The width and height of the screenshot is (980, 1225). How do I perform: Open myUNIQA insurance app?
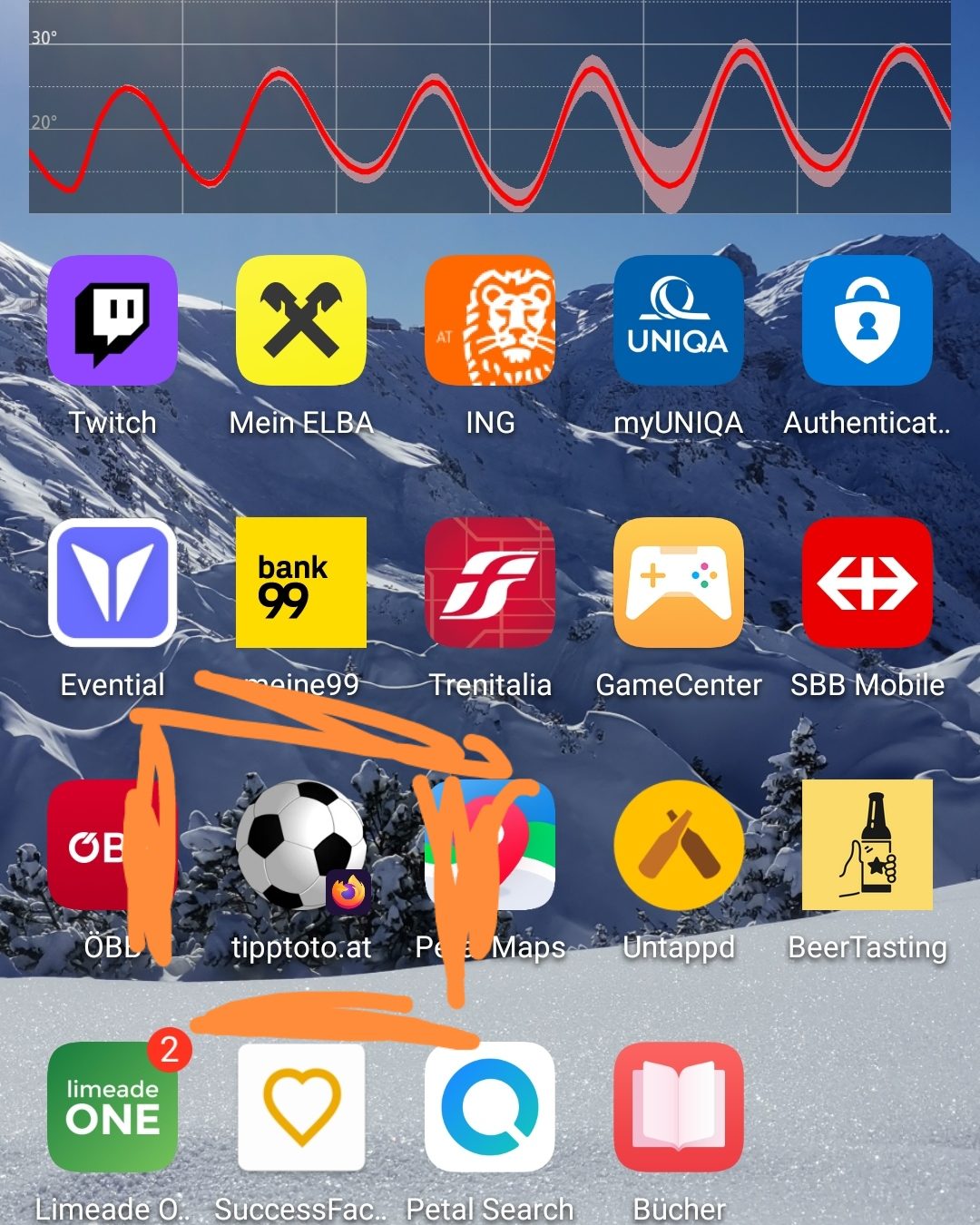tap(679, 320)
